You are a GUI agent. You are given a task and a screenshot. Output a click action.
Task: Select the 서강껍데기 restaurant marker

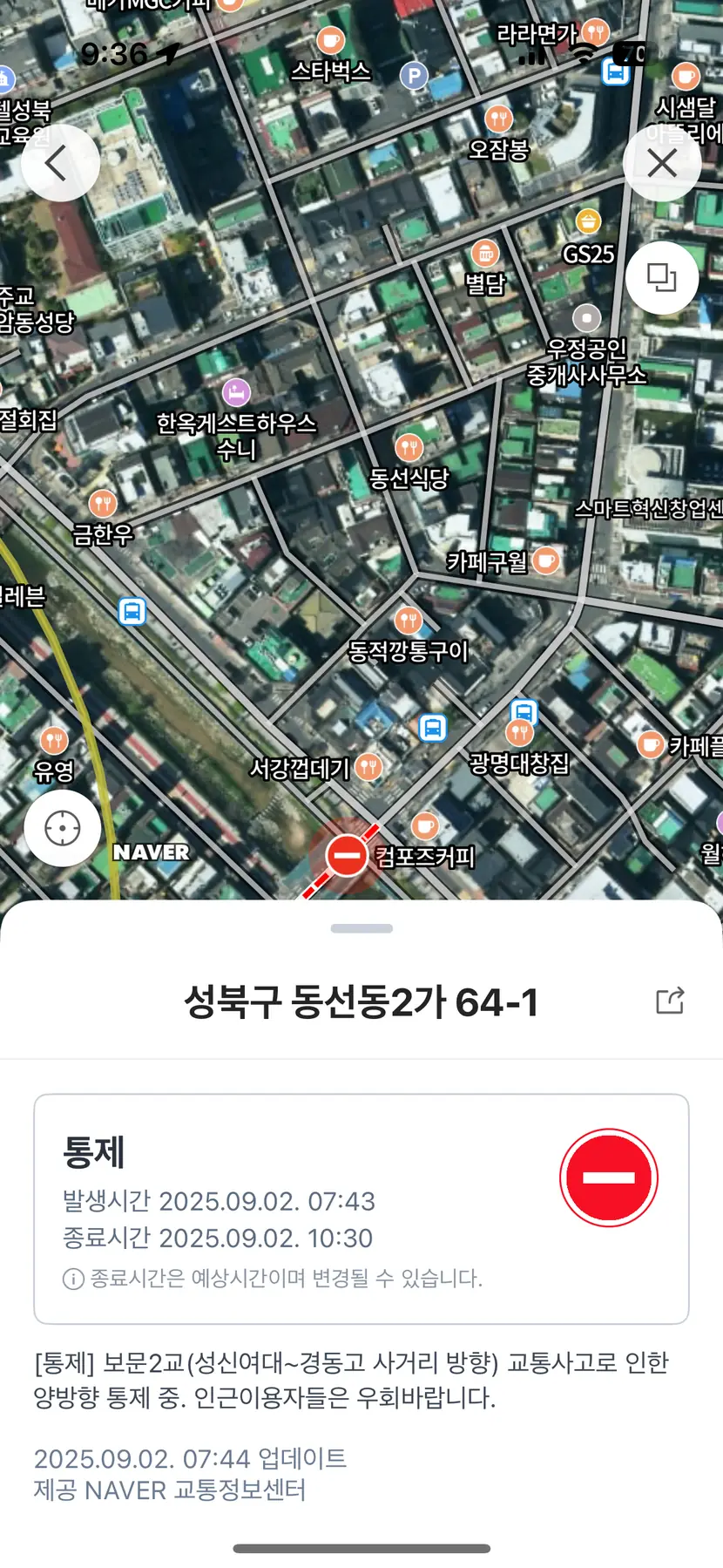[369, 767]
